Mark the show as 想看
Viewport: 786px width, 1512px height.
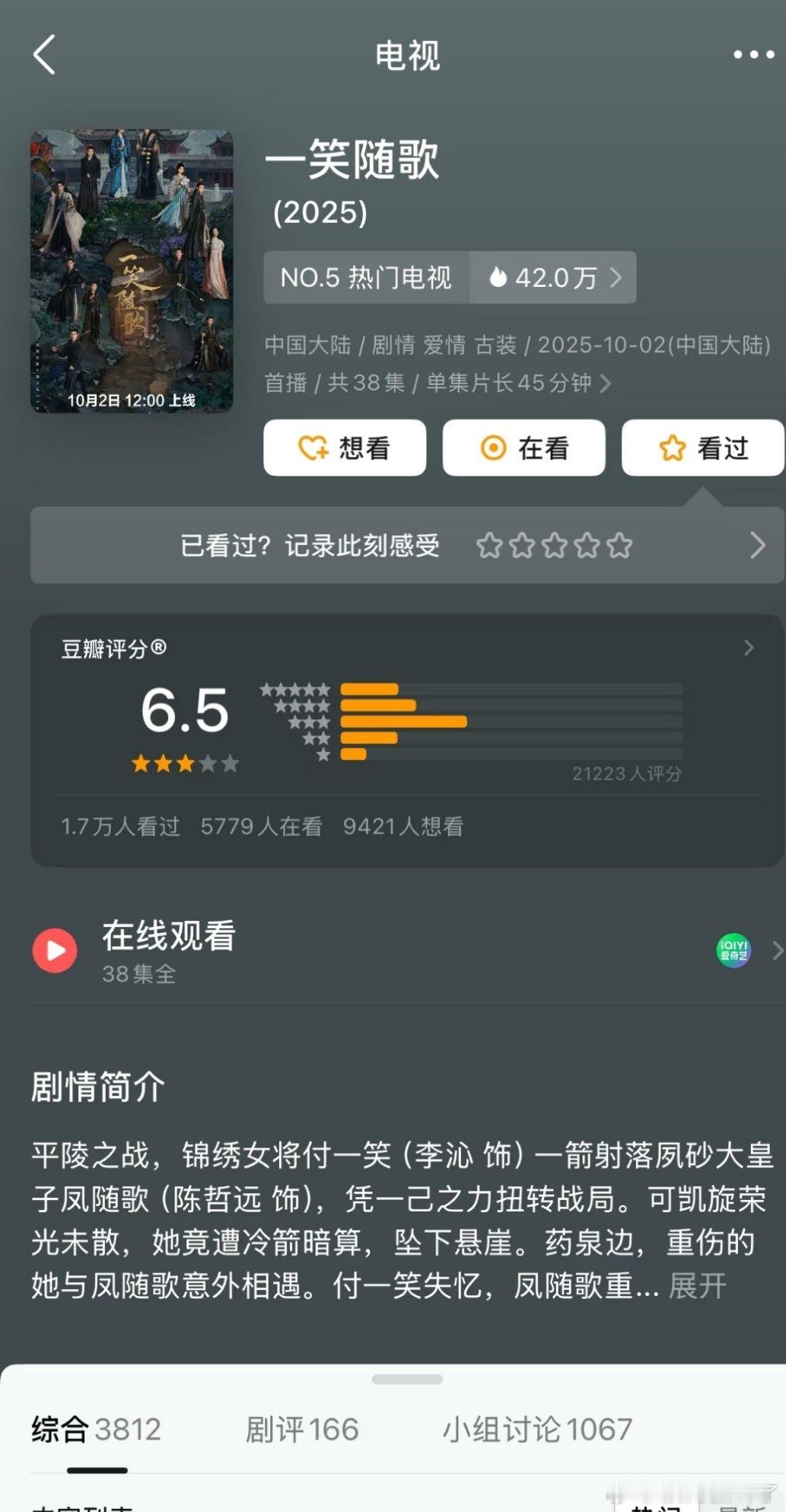tap(345, 447)
